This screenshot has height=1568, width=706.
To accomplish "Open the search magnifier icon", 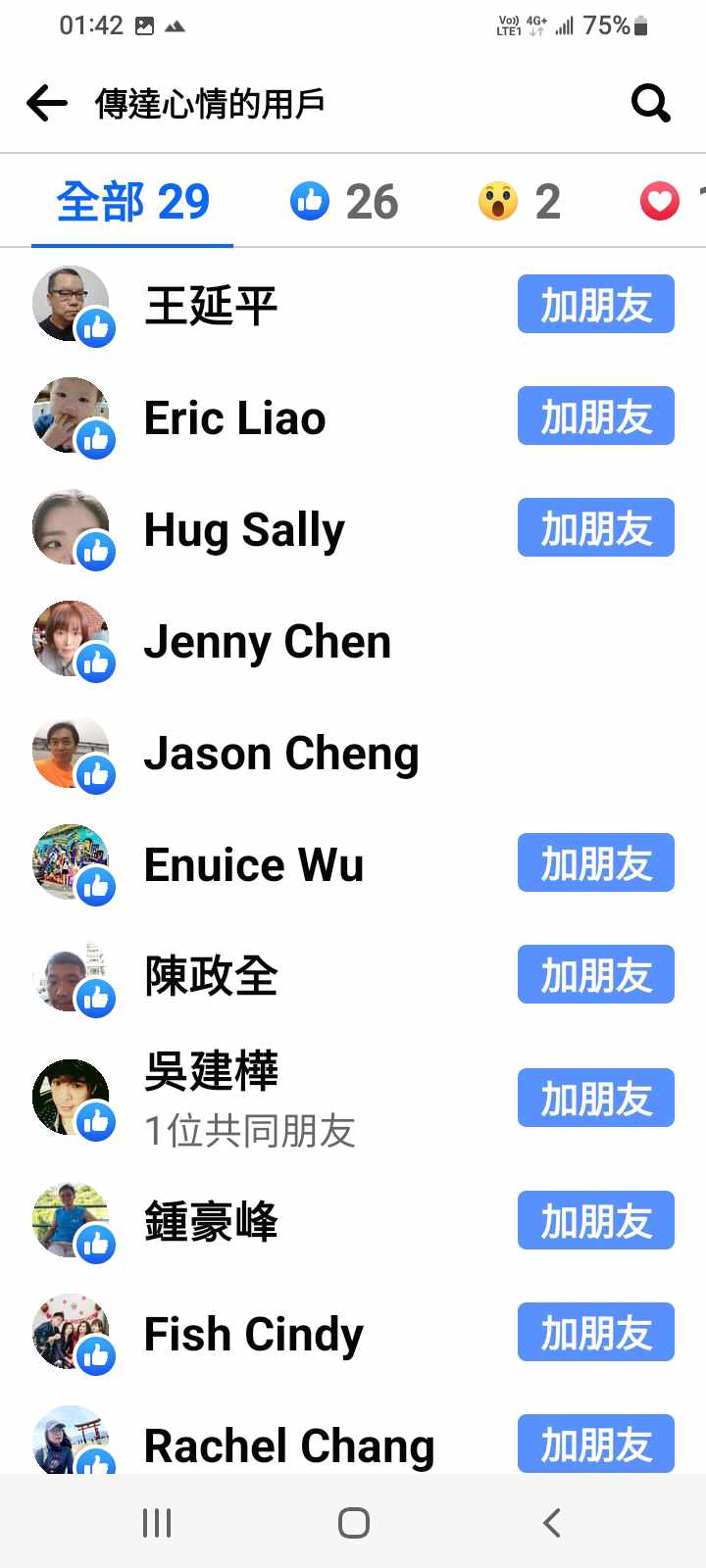I will (650, 102).
